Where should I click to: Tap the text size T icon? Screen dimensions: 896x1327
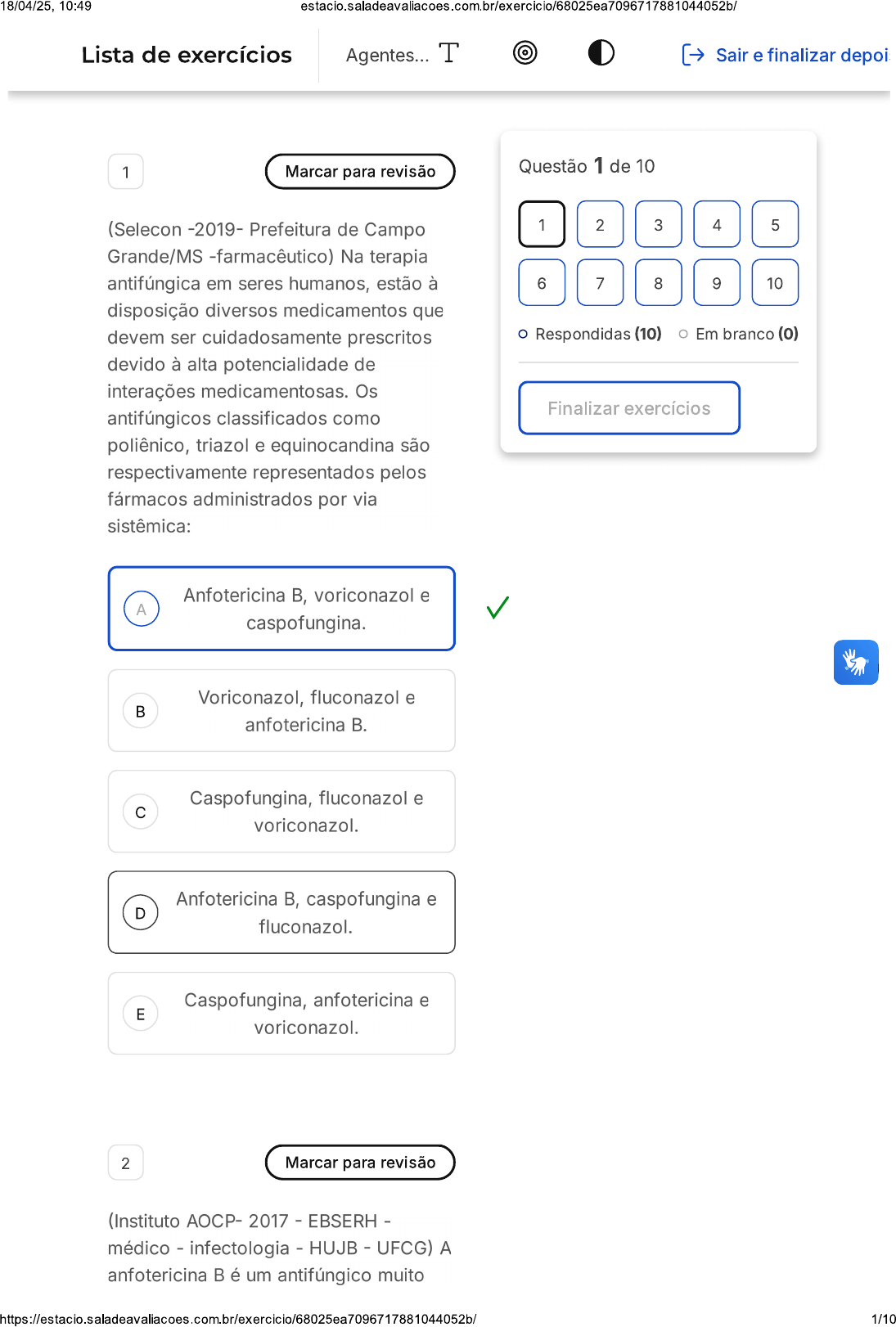(449, 53)
